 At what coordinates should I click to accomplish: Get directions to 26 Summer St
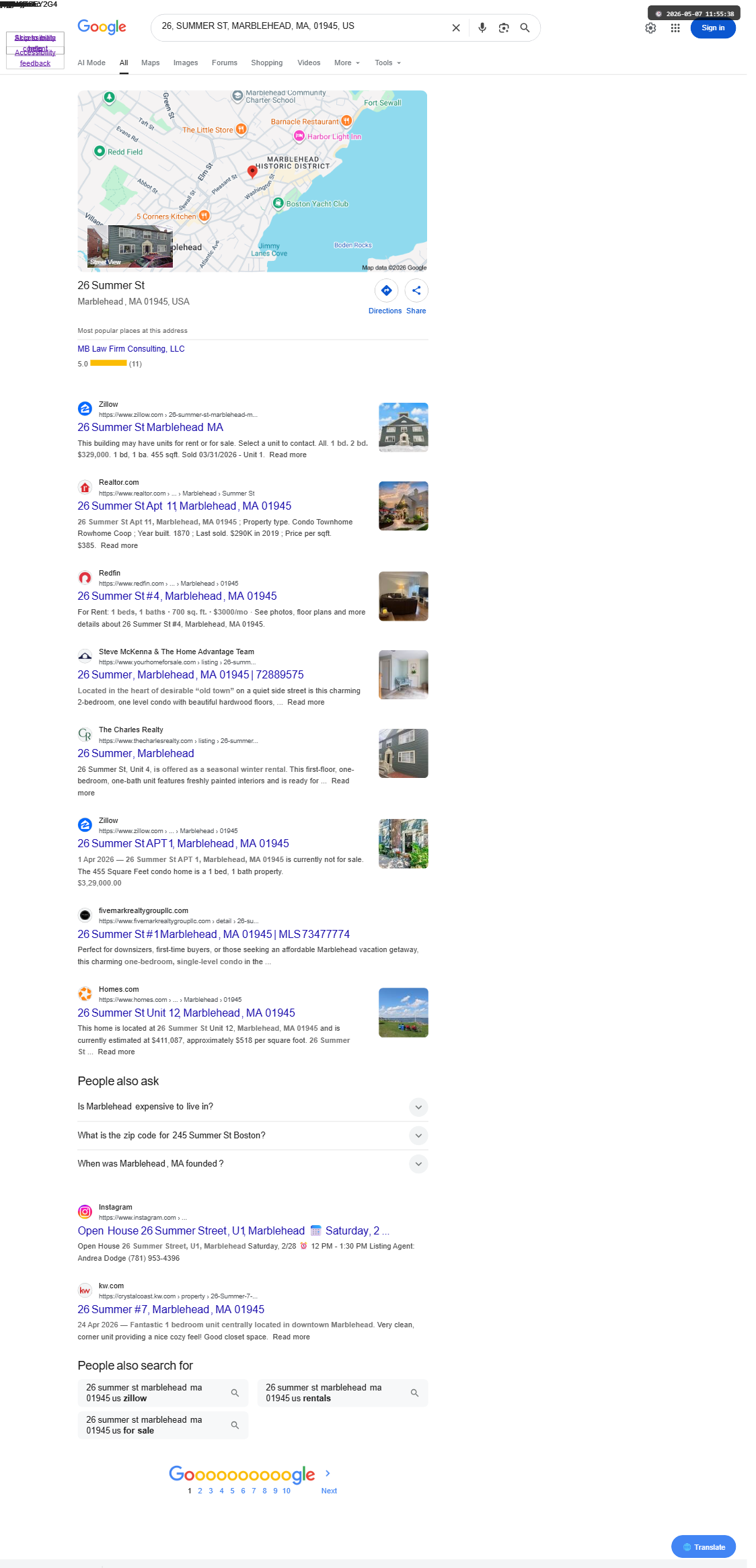(x=385, y=297)
